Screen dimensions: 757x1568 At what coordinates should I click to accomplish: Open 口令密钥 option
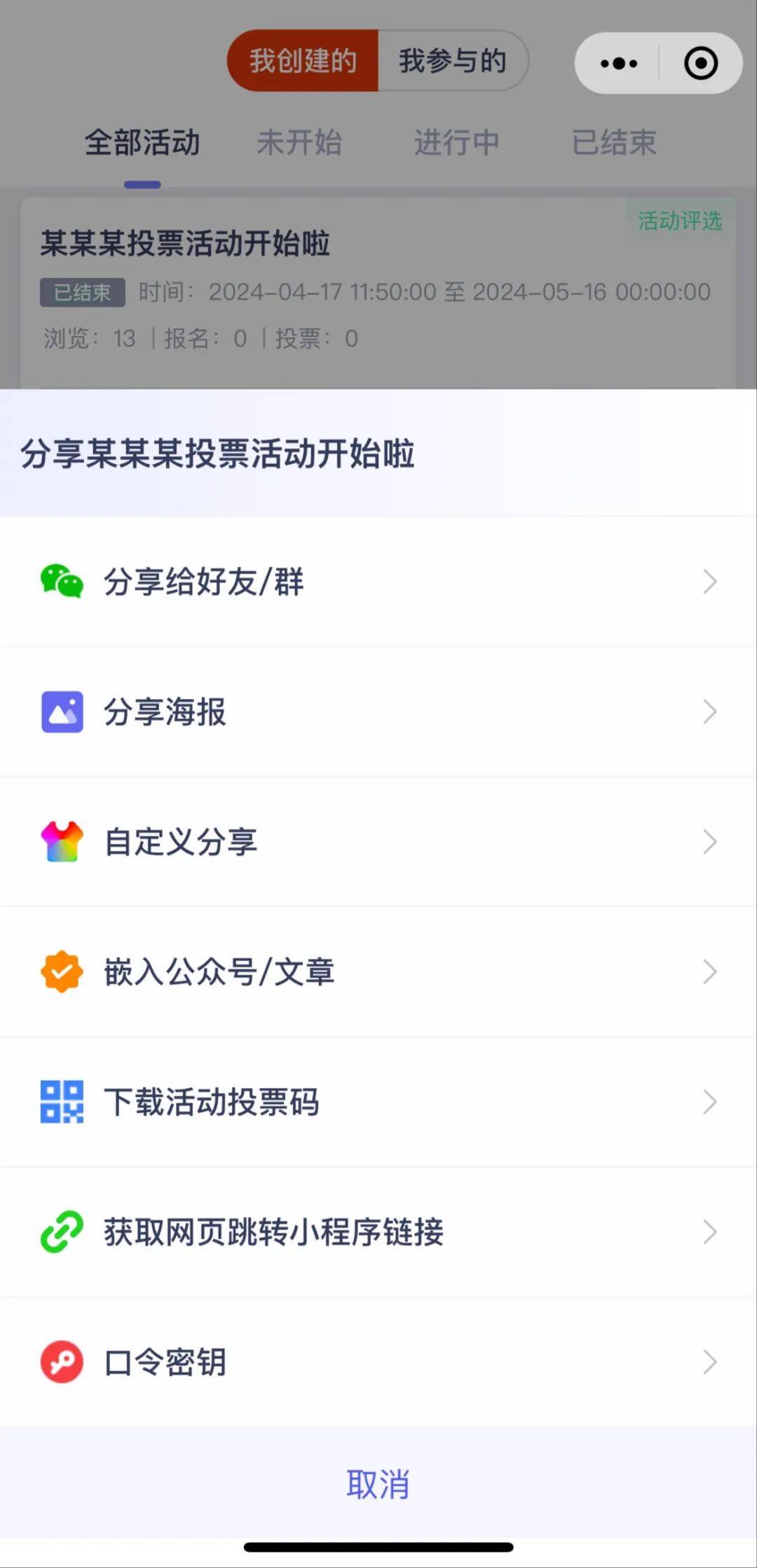(x=378, y=1362)
